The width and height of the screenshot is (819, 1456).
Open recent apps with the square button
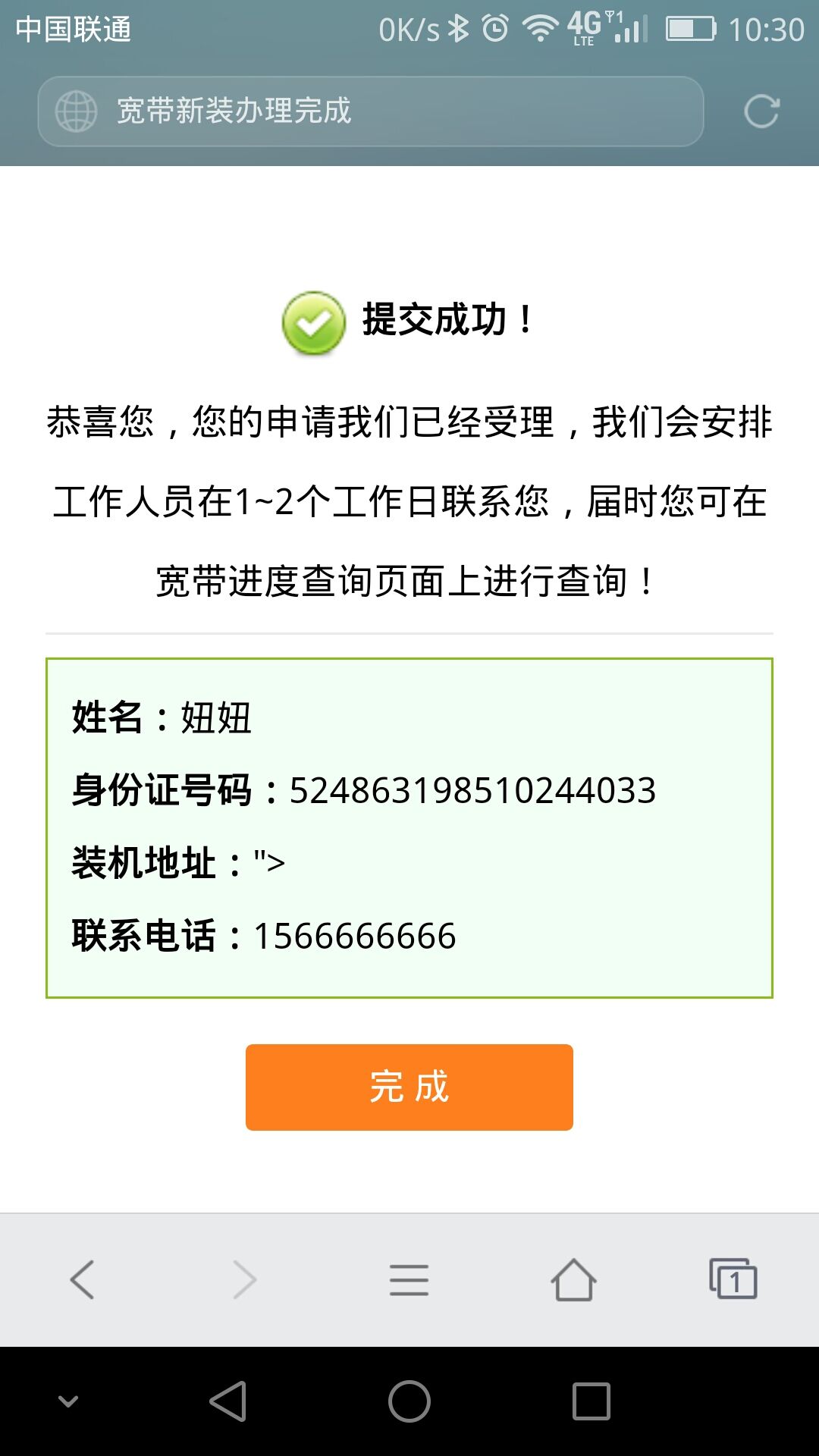tap(591, 1401)
